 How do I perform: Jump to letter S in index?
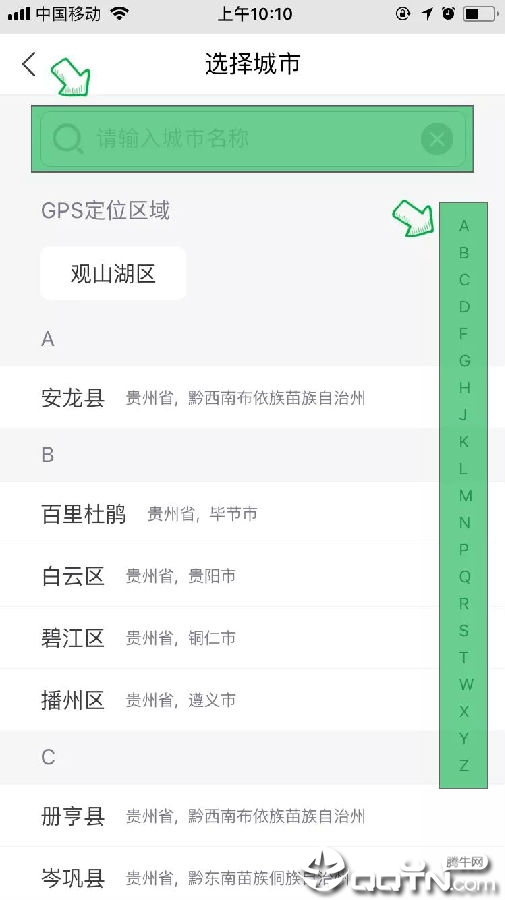pos(464,630)
